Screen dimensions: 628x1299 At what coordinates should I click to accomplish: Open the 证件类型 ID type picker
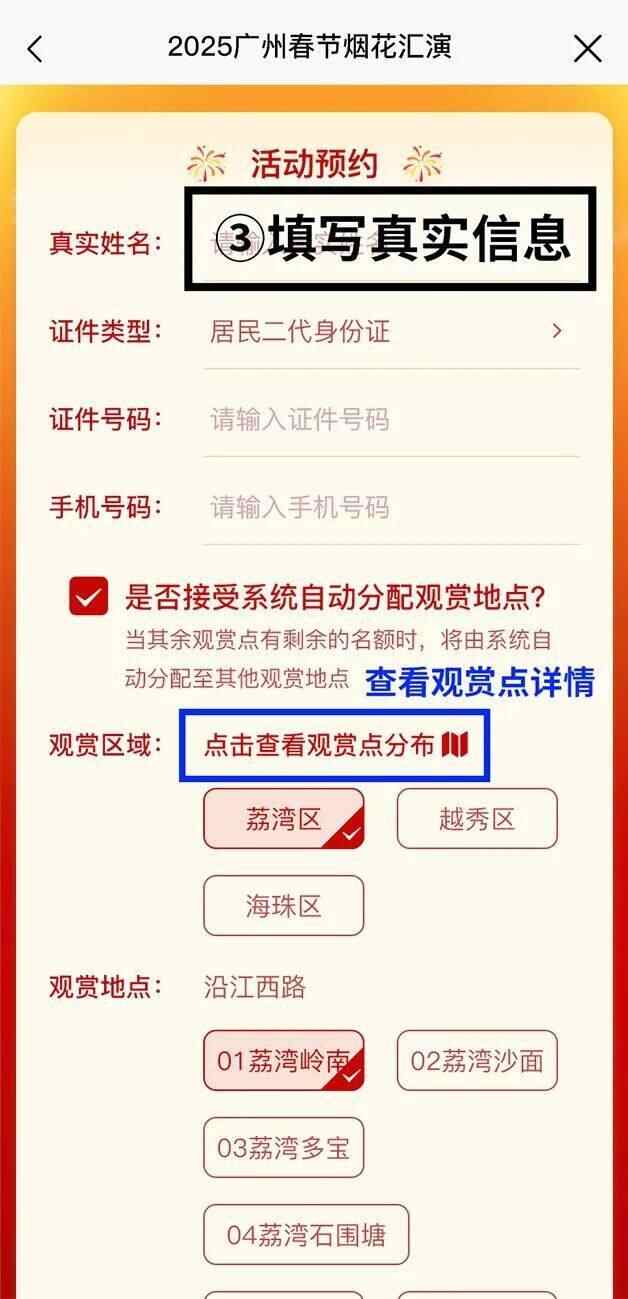(x=390, y=331)
